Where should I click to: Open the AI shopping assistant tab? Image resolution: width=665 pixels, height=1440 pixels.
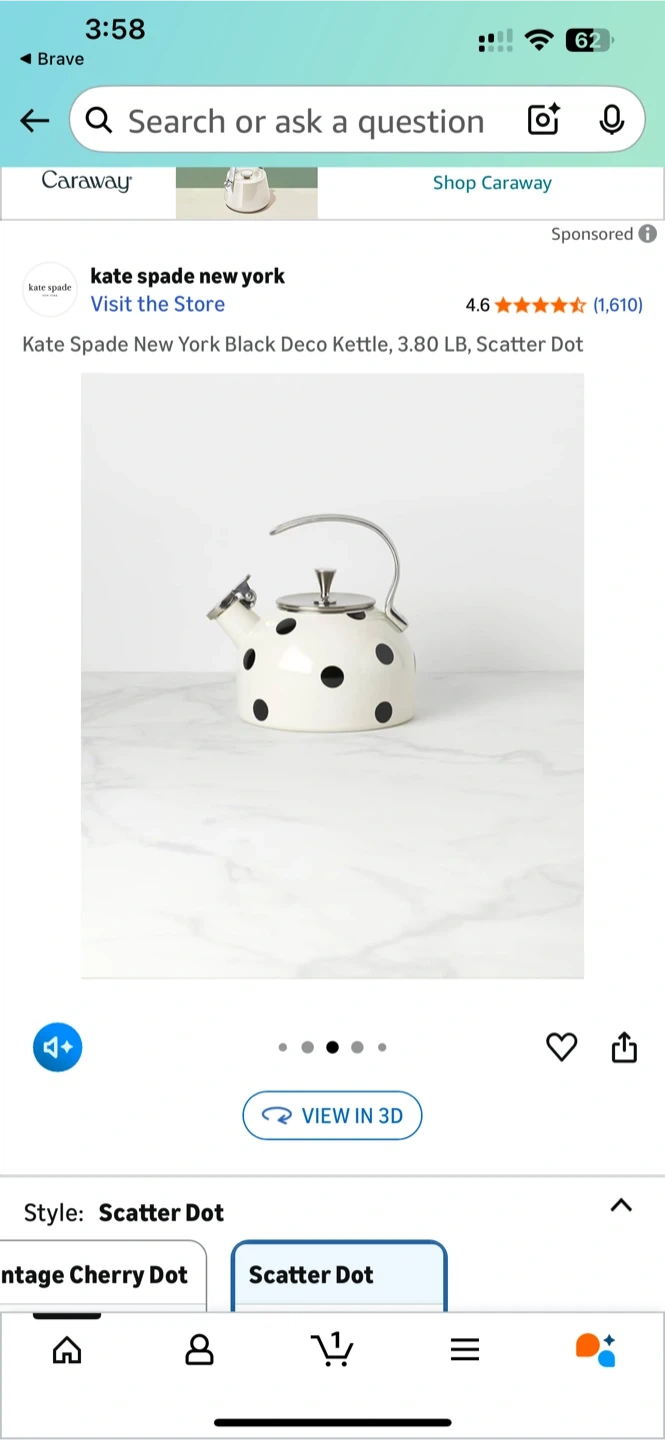pos(596,1350)
